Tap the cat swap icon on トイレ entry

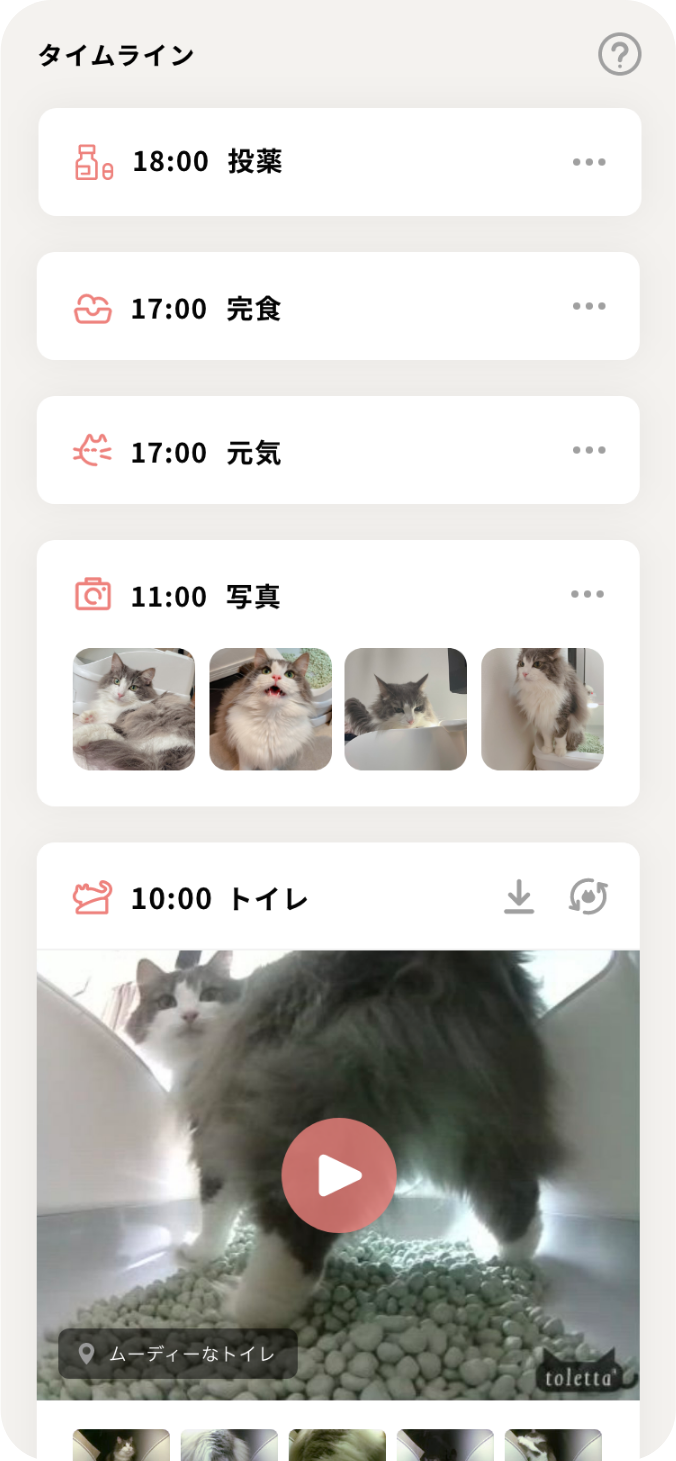[x=589, y=897]
